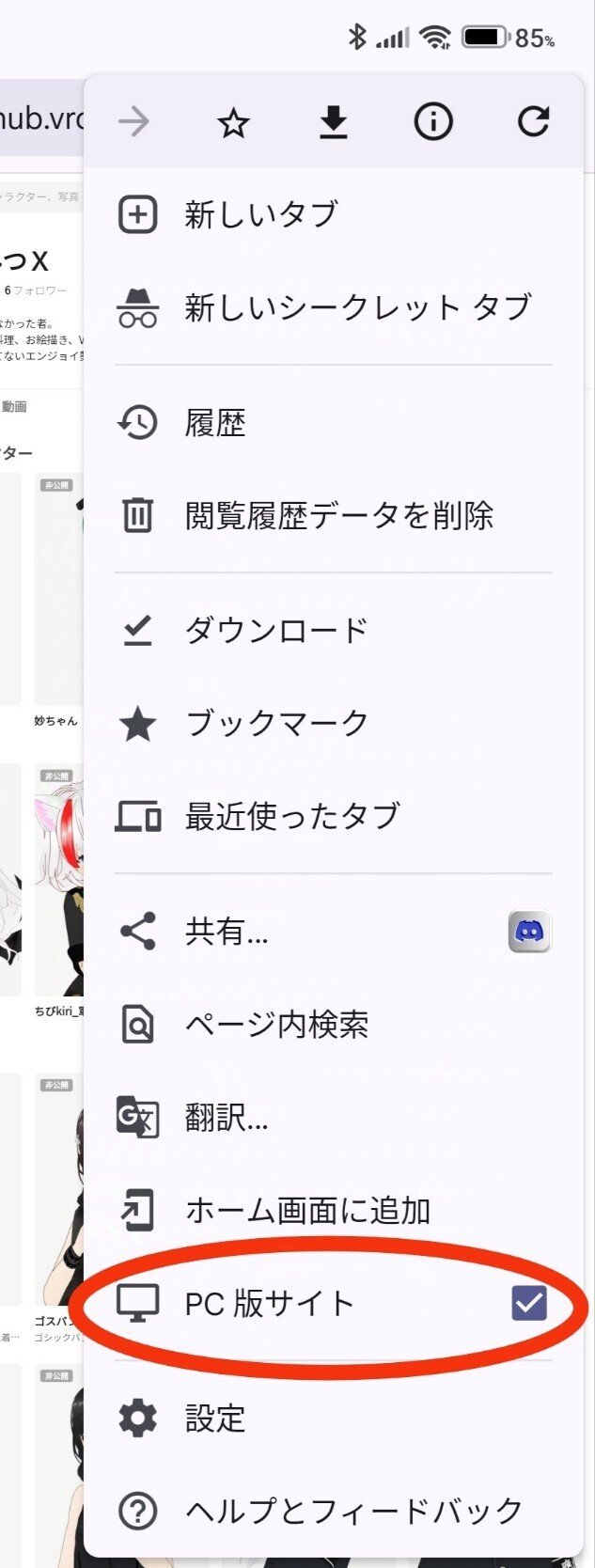The height and width of the screenshot is (1568, 595).
Task: Open 新しいタブ
Action: tap(261, 214)
